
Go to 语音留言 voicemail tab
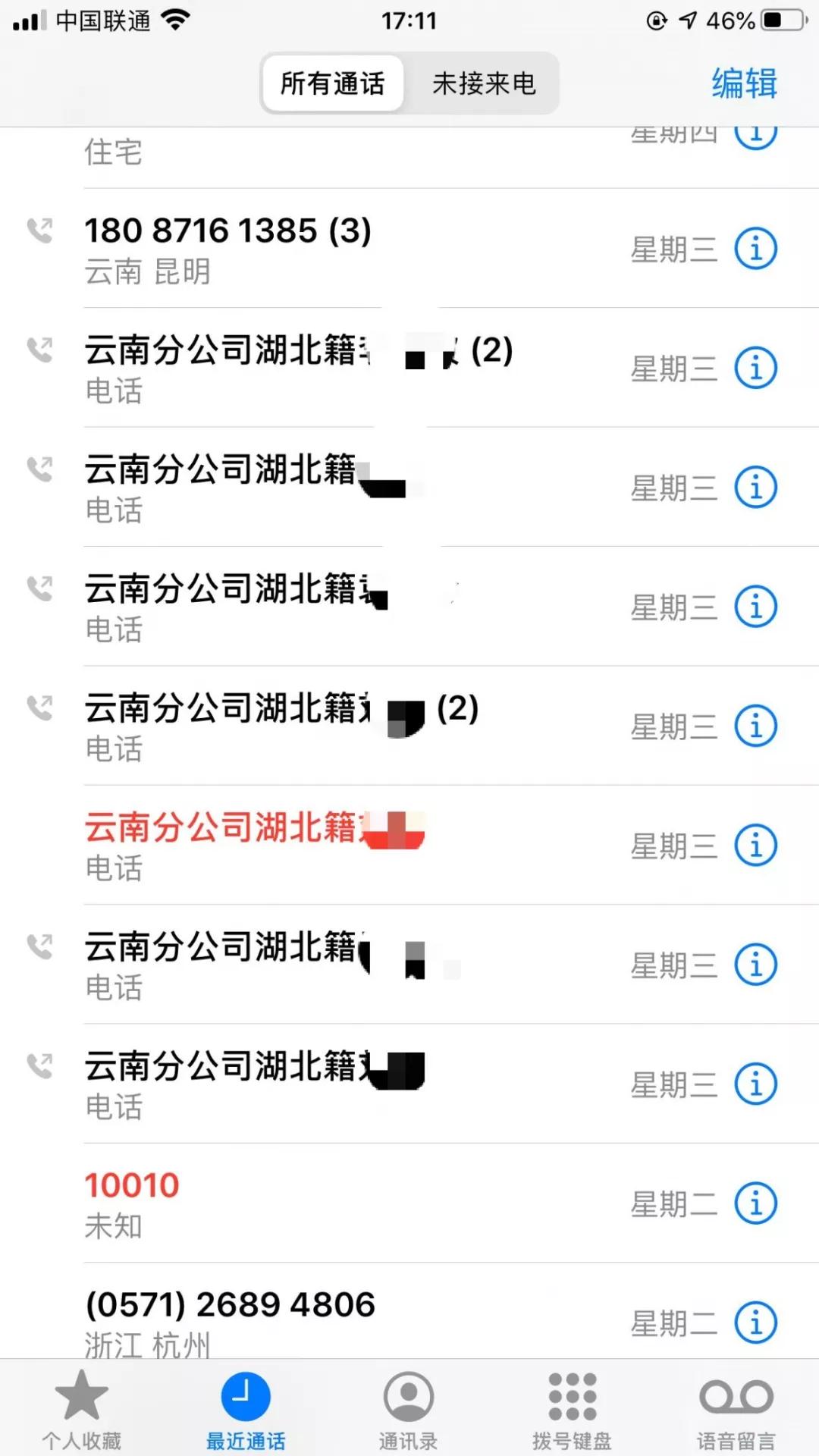click(x=736, y=1409)
